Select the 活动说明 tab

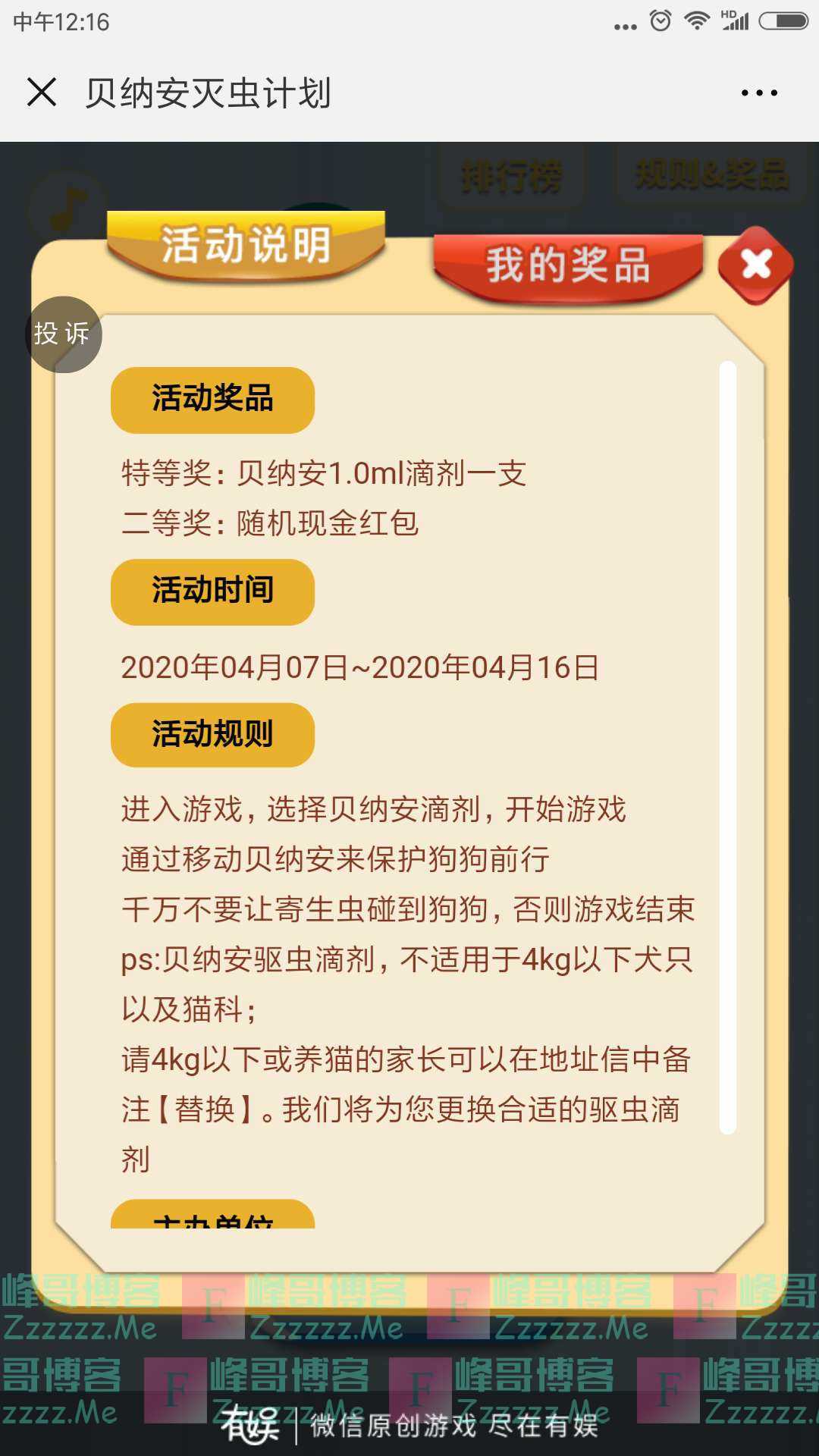(x=246, y=245)
